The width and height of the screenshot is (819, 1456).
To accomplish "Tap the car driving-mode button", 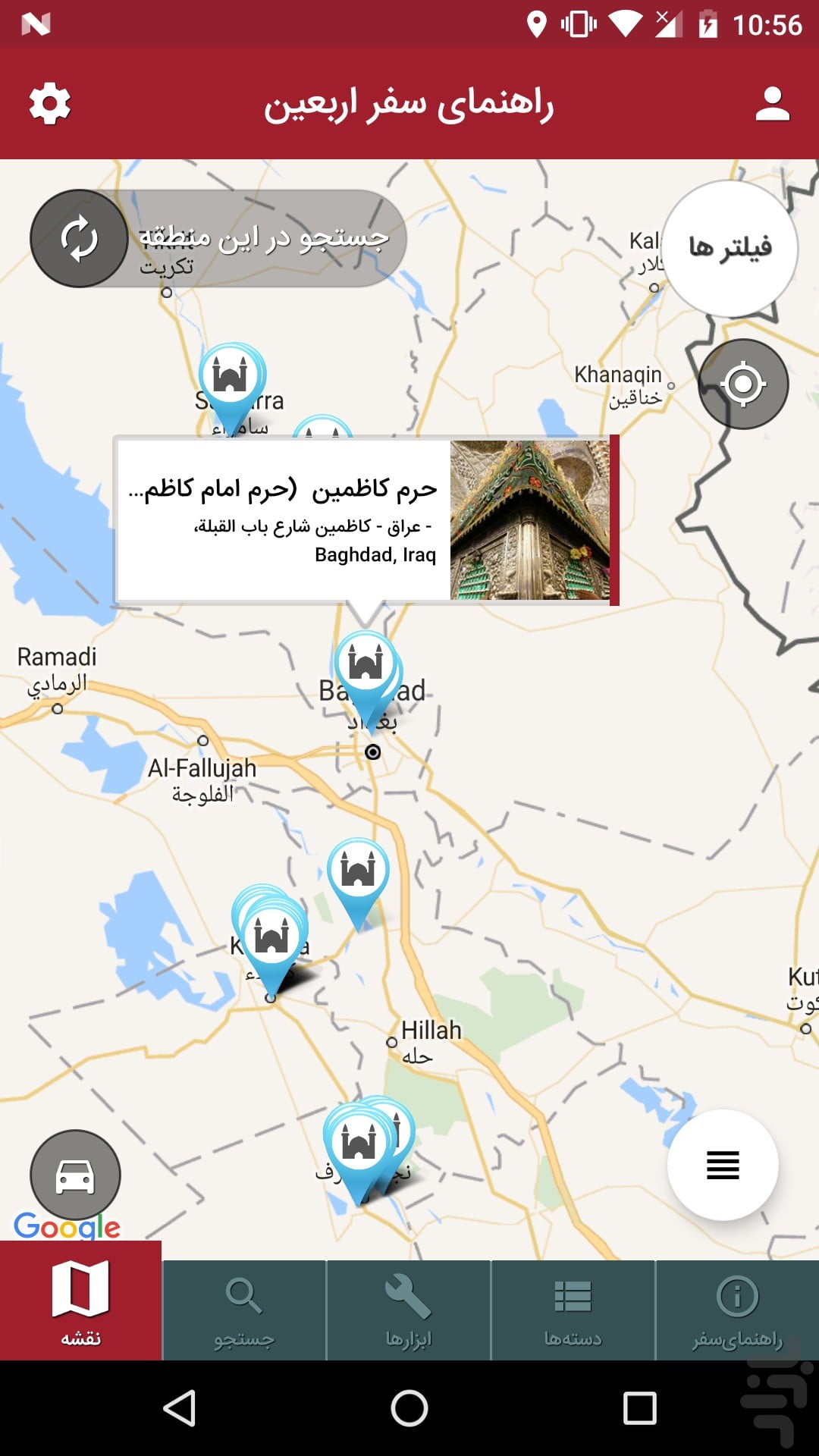I will pyautogui.click(x=75, y=1175).
